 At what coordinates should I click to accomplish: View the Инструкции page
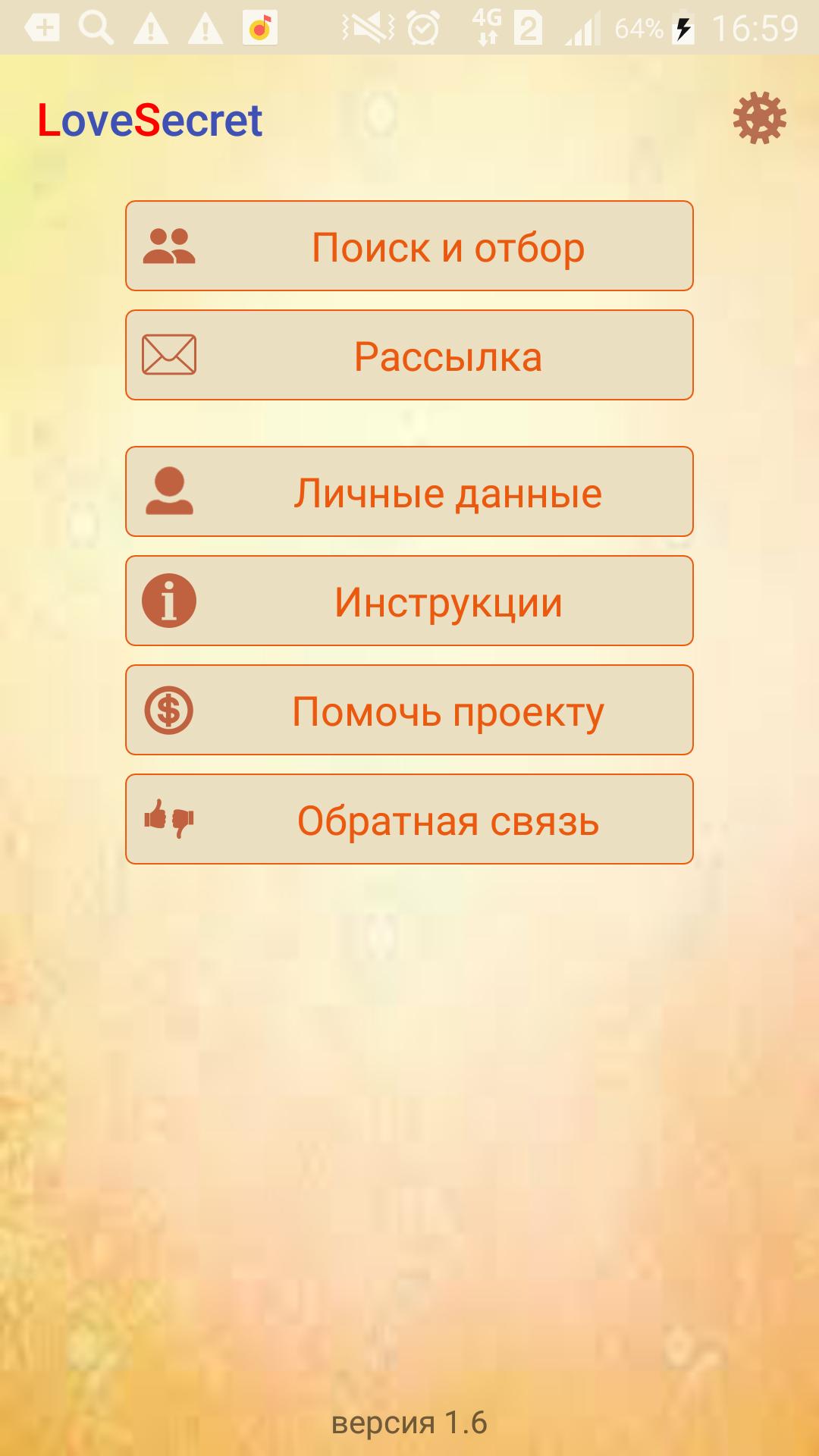409,601
